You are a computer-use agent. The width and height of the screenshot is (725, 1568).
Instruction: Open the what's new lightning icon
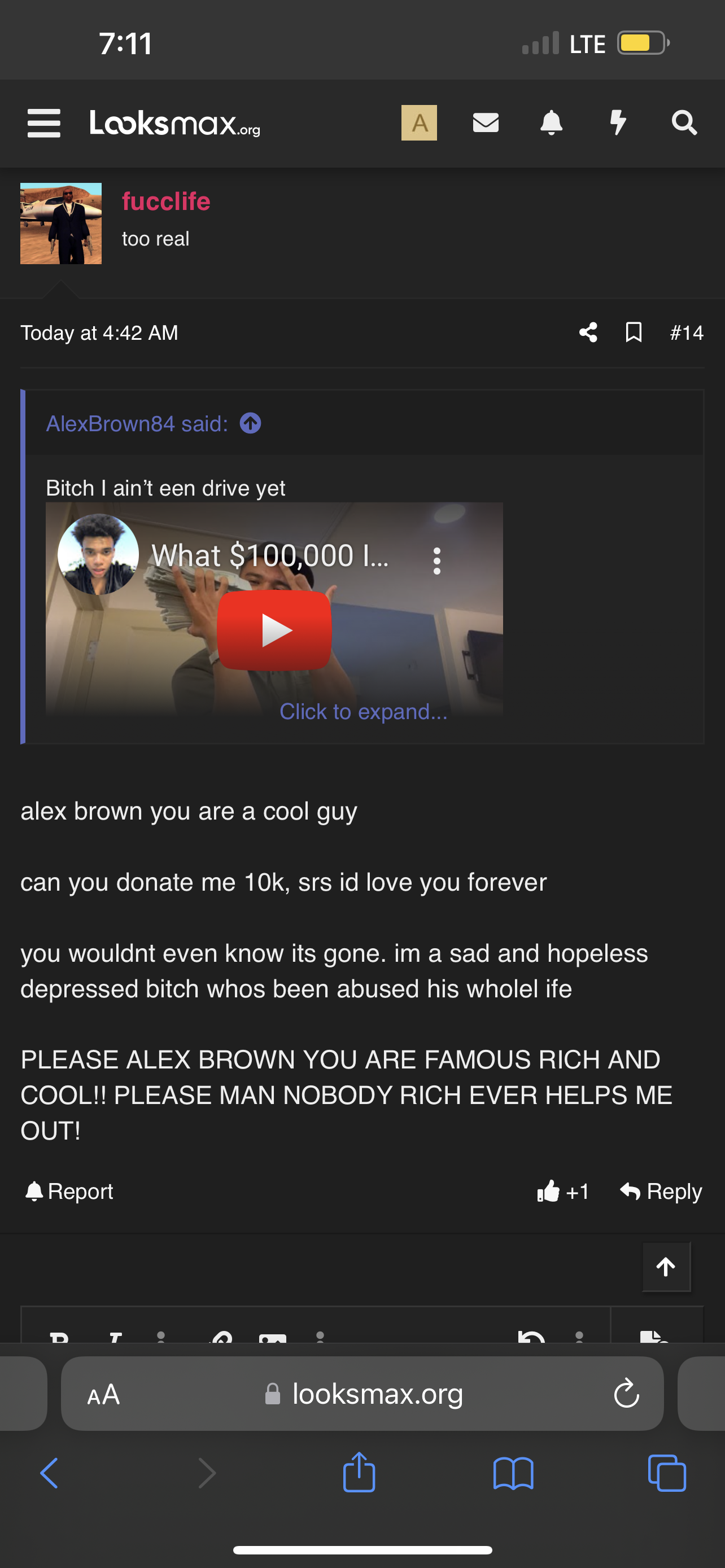618,122
